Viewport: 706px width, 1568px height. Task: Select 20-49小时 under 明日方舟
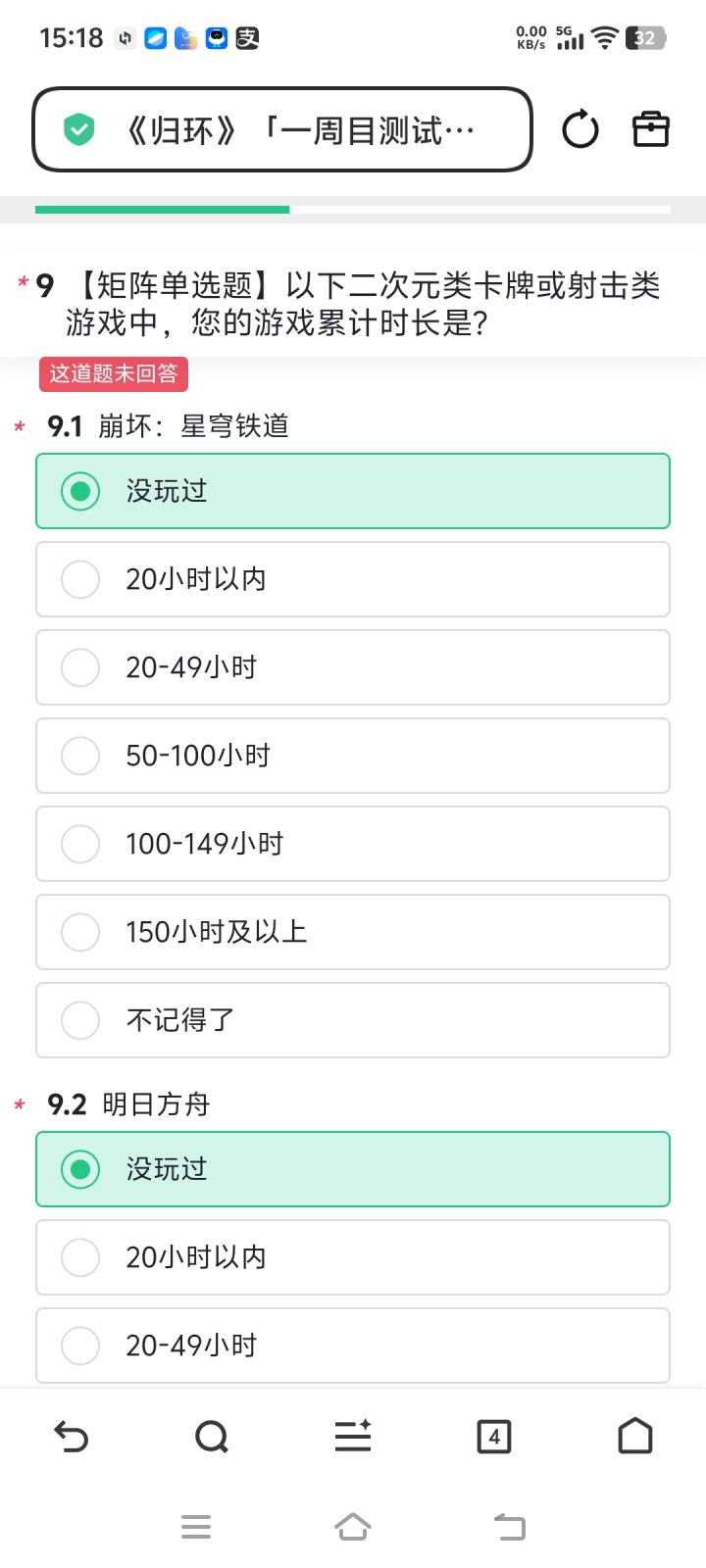tap(353, 1346)
